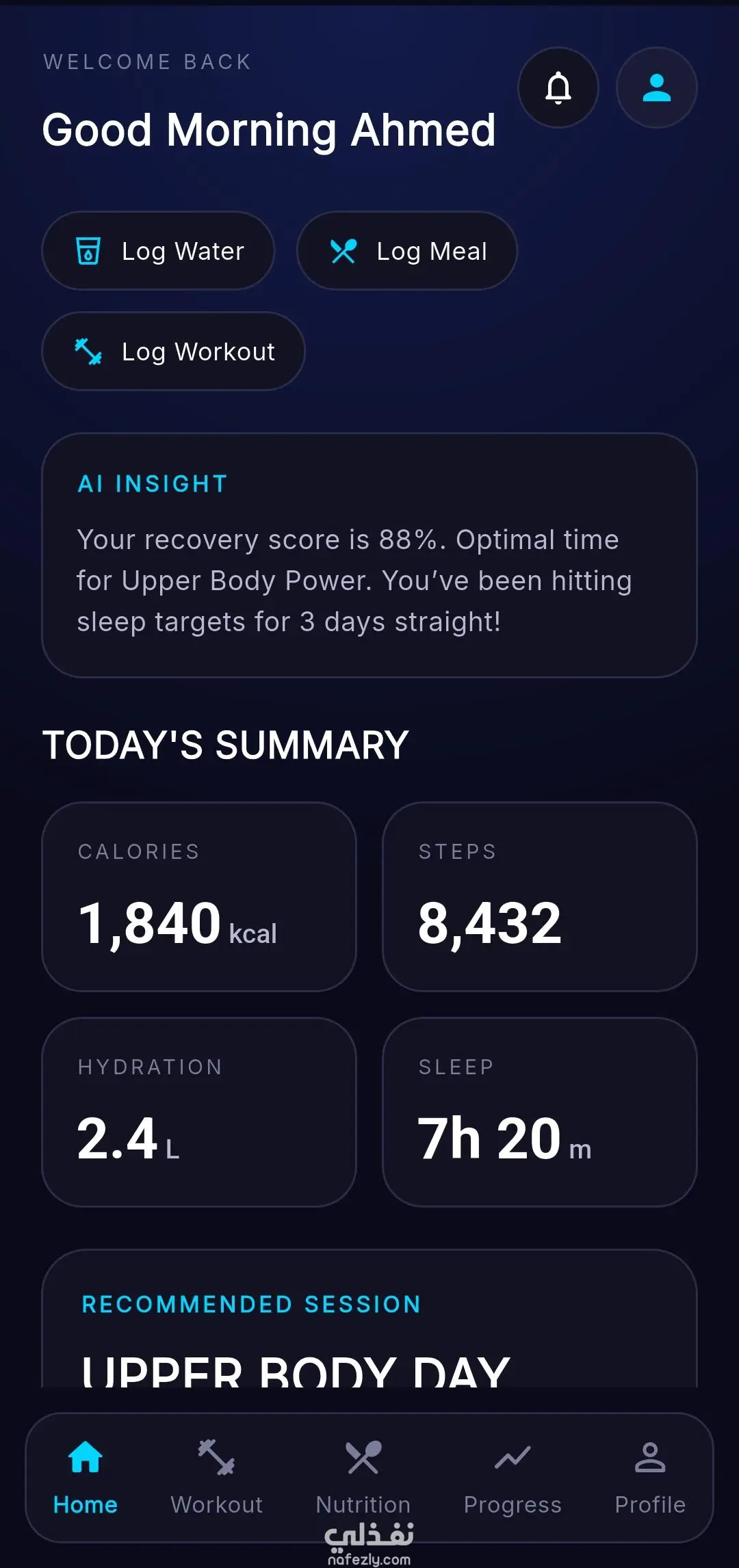Check the Sleep summary card
The height and width of the screenshot is (1568, 739).
[x=540, y=1112]
